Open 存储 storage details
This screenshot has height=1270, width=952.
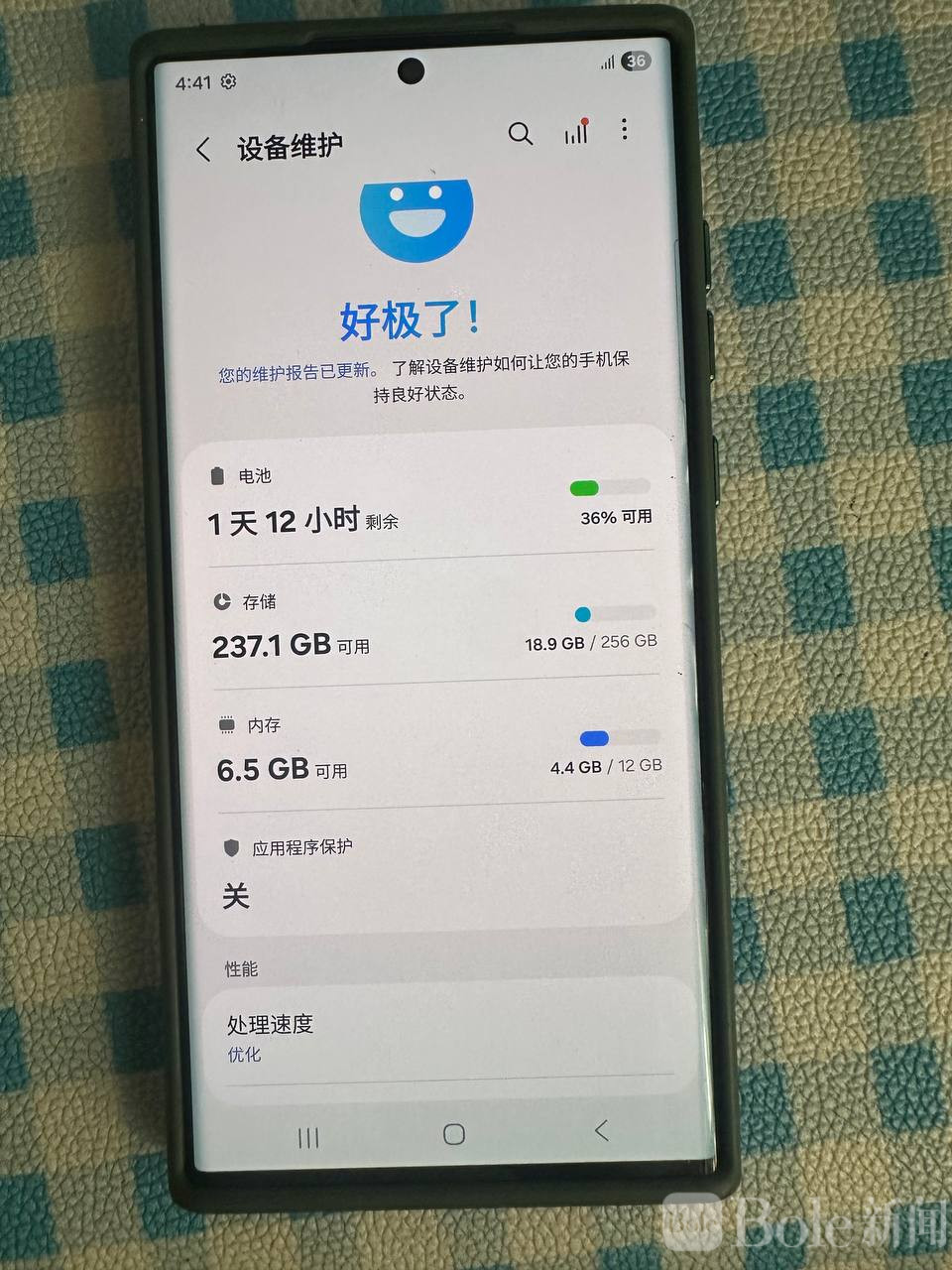432,626
